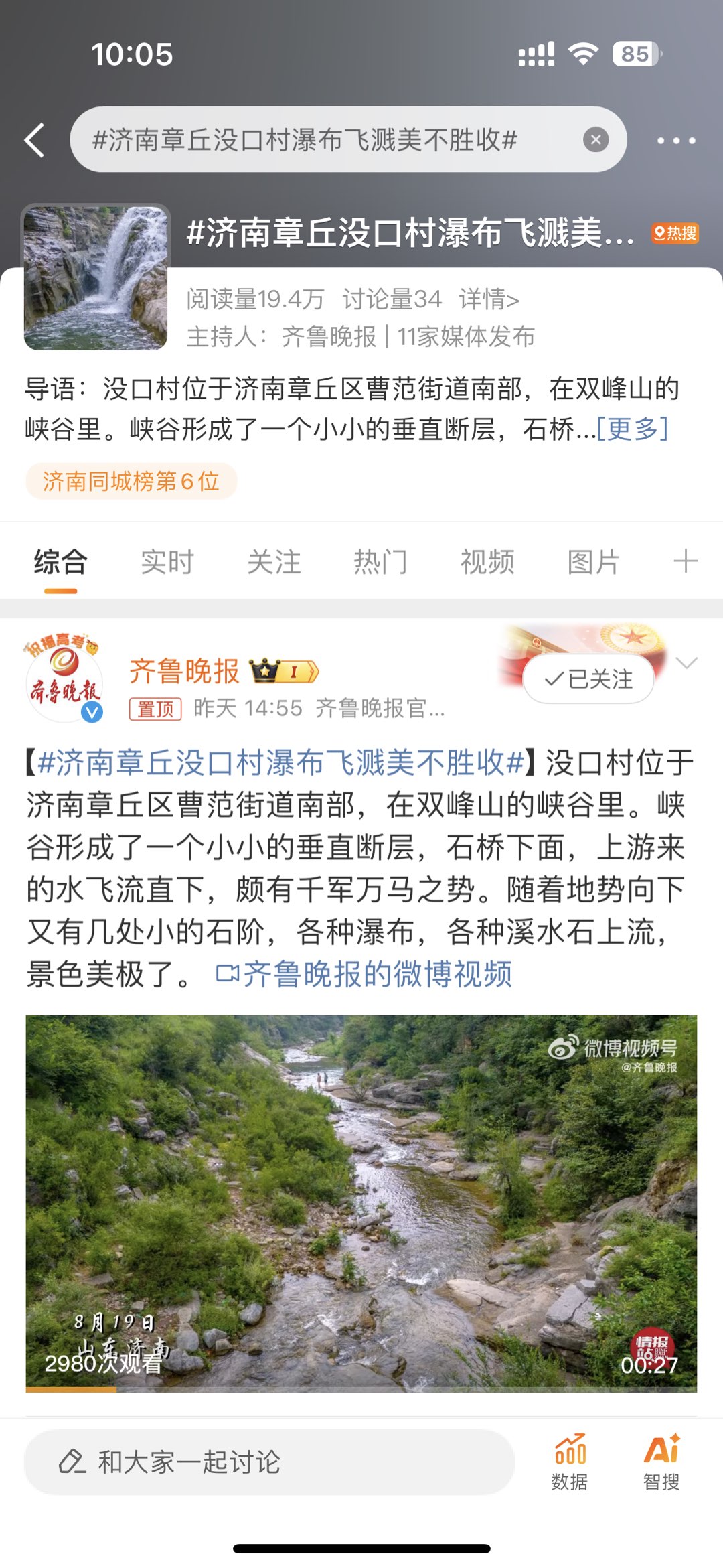Add a tab with the plus icon
Image resolution: width=723 pixels, height=1568 pixels.
pos(686,561)
